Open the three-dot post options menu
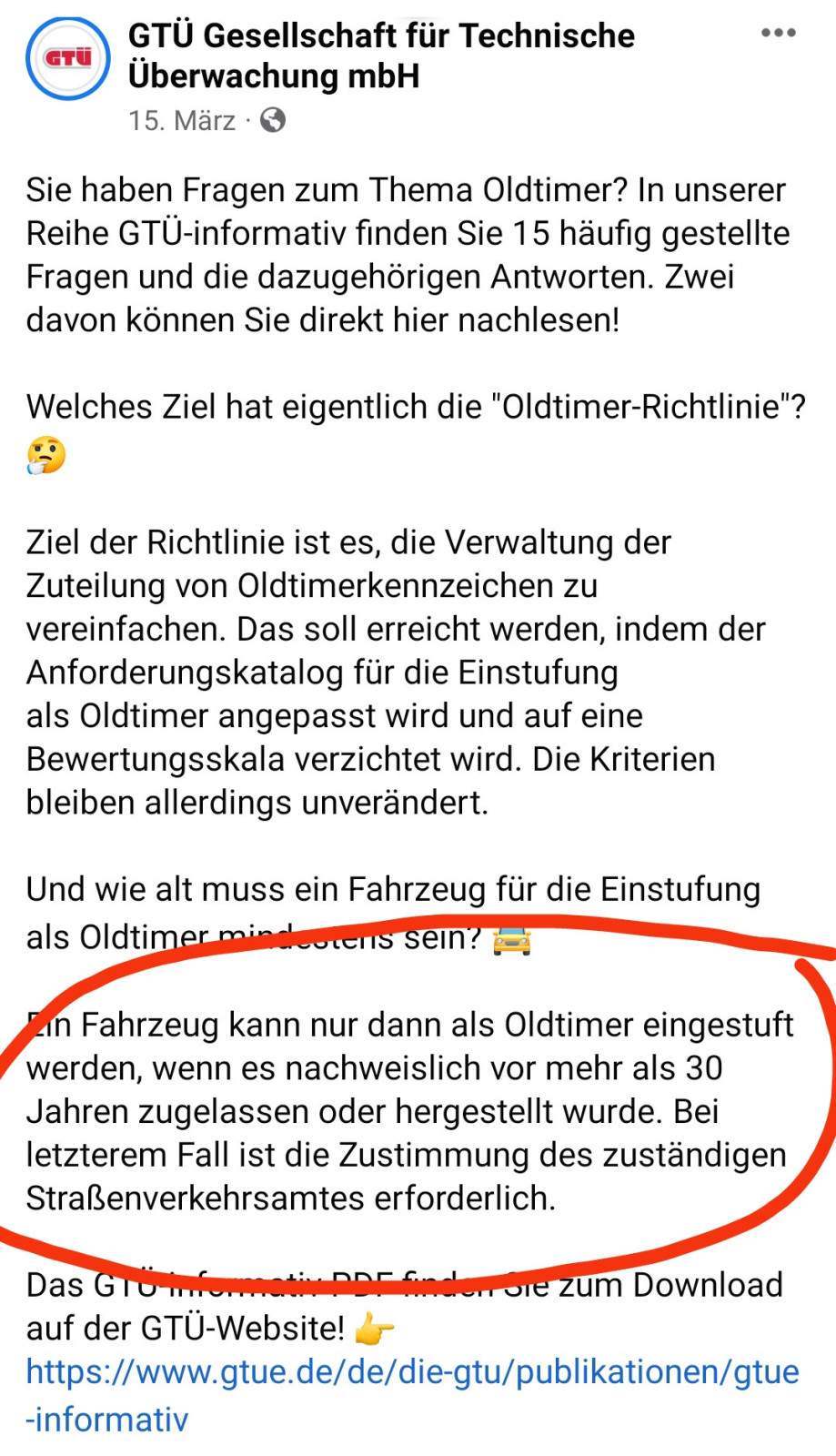Viewport: 836px width, 1456px height. pyautogui.click(x=778, y=35)
